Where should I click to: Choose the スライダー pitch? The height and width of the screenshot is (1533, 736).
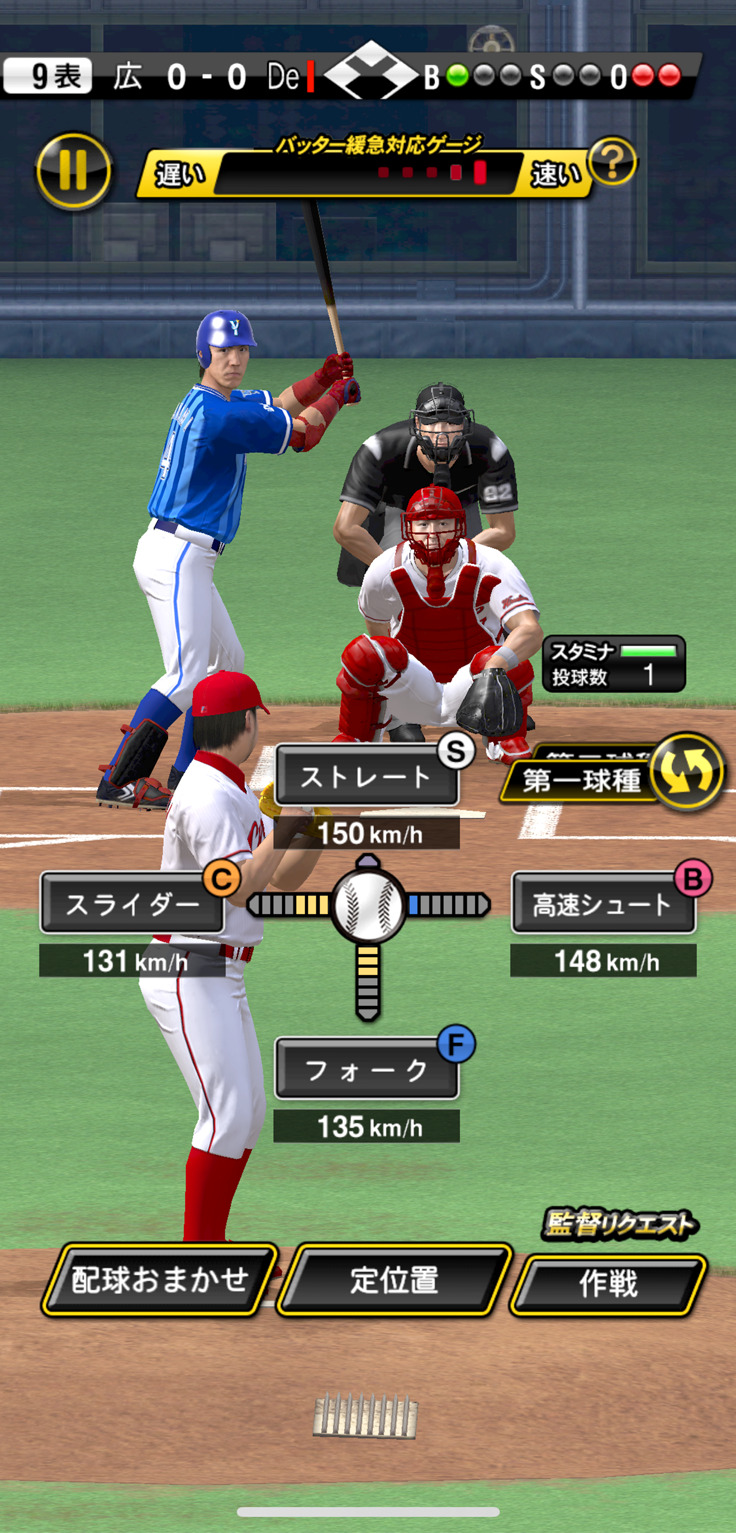pyautogui.click(x=132, y=904)
